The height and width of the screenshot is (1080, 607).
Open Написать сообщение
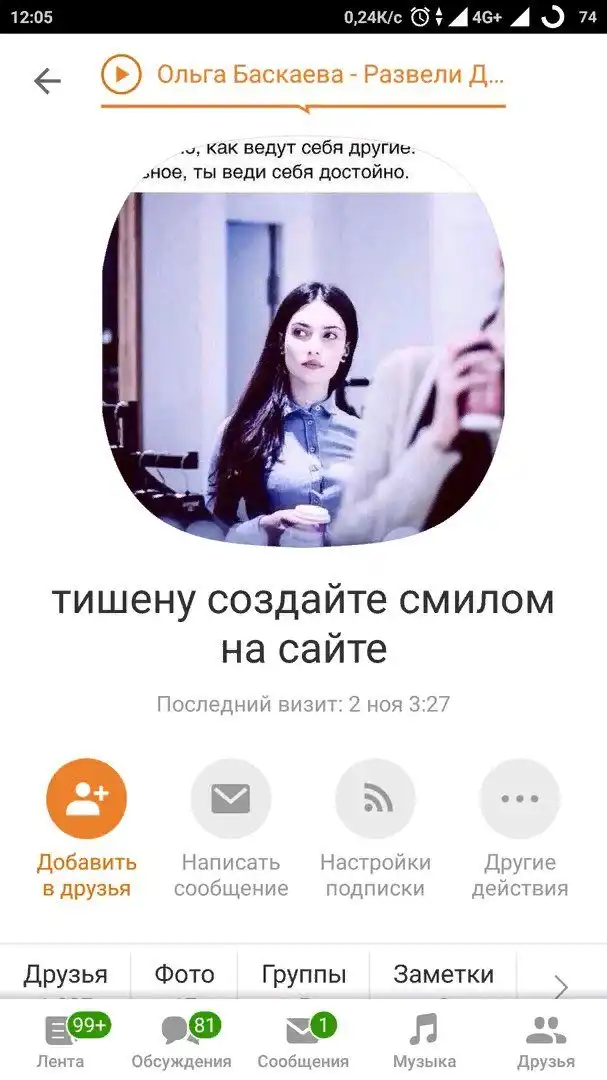(x=231, y=799)
